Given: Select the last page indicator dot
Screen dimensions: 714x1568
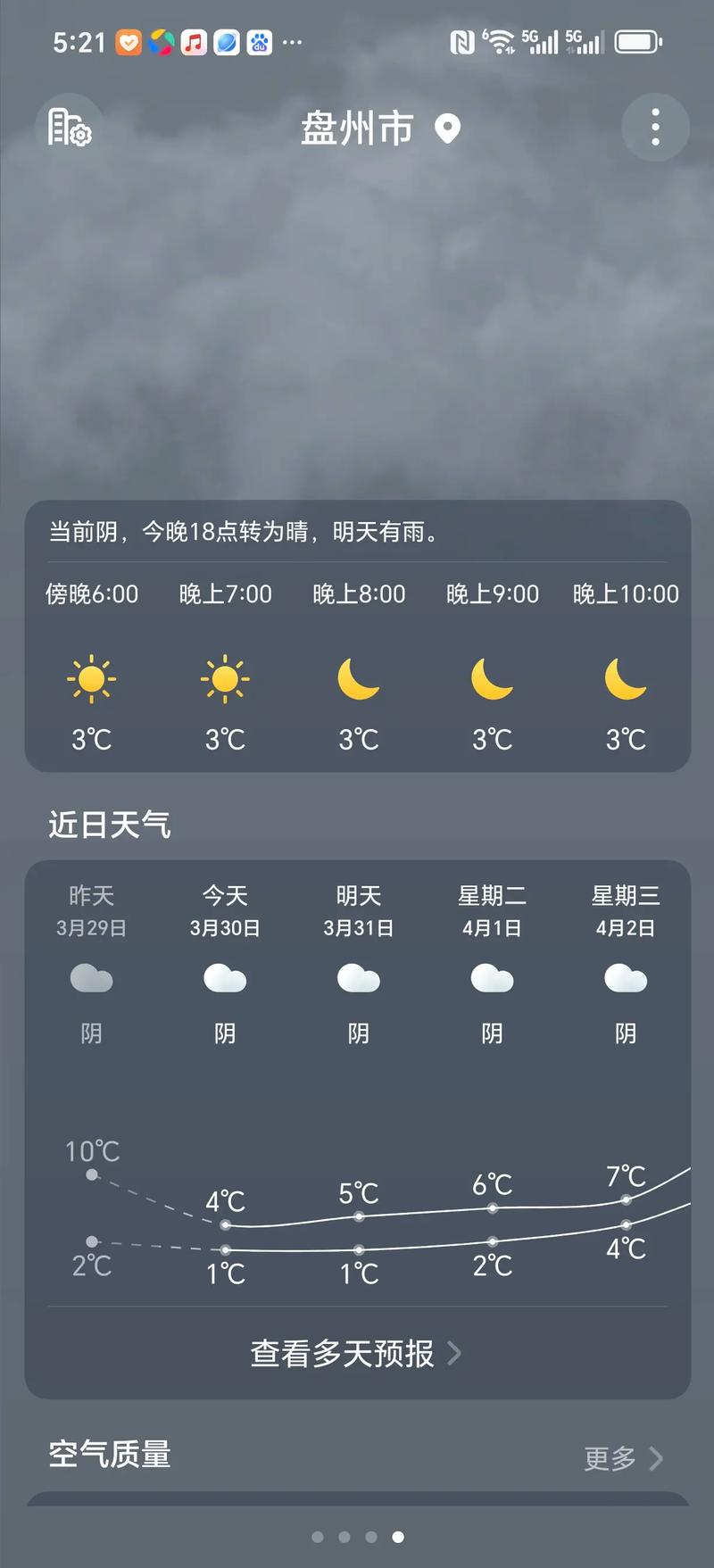Looking at the screenshot, I should (397, 1555).
